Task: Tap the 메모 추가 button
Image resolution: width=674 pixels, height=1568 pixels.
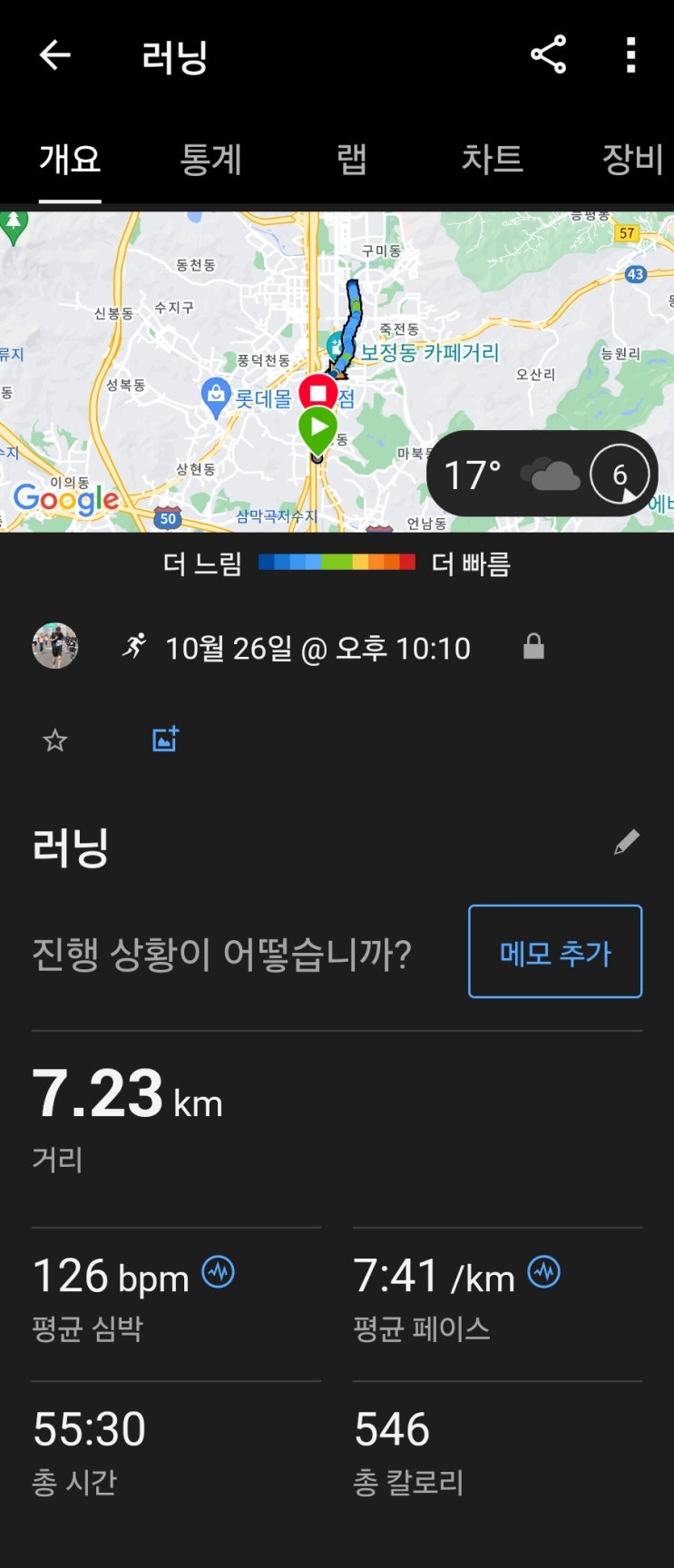Action: point(555,951)
